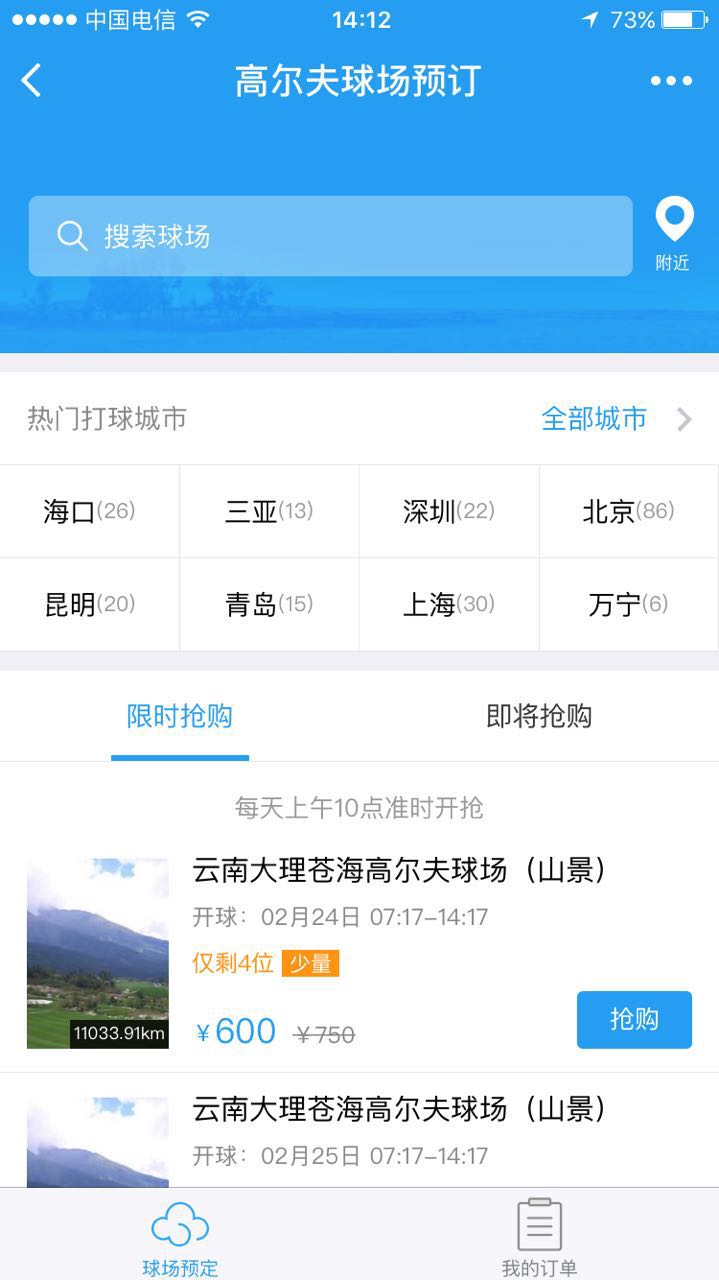Tap 抢购 for the 02月24日 tee time
Viewport: 719px width, 1280px height.
tap(634, 1019)
